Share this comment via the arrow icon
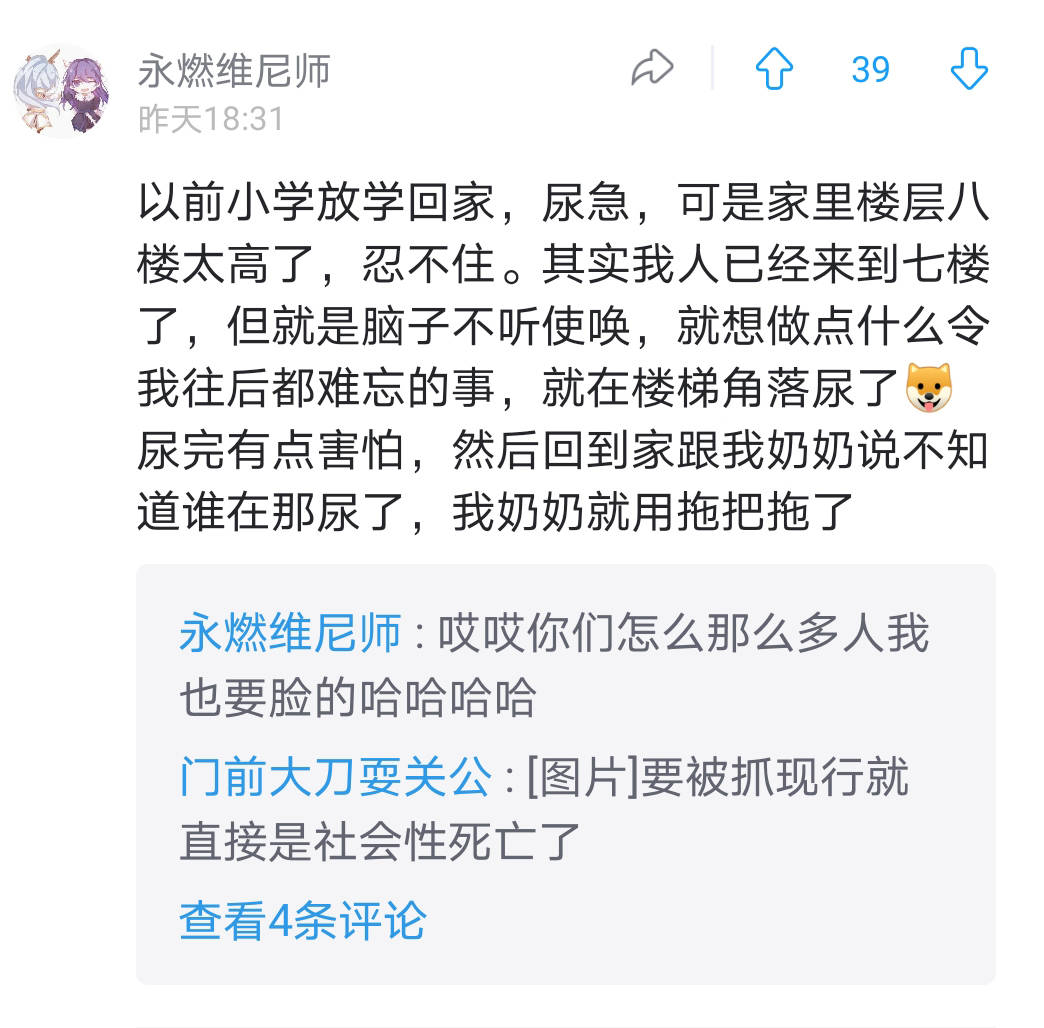Viewport: 1044px width, 1028px height. pos(653,69)
